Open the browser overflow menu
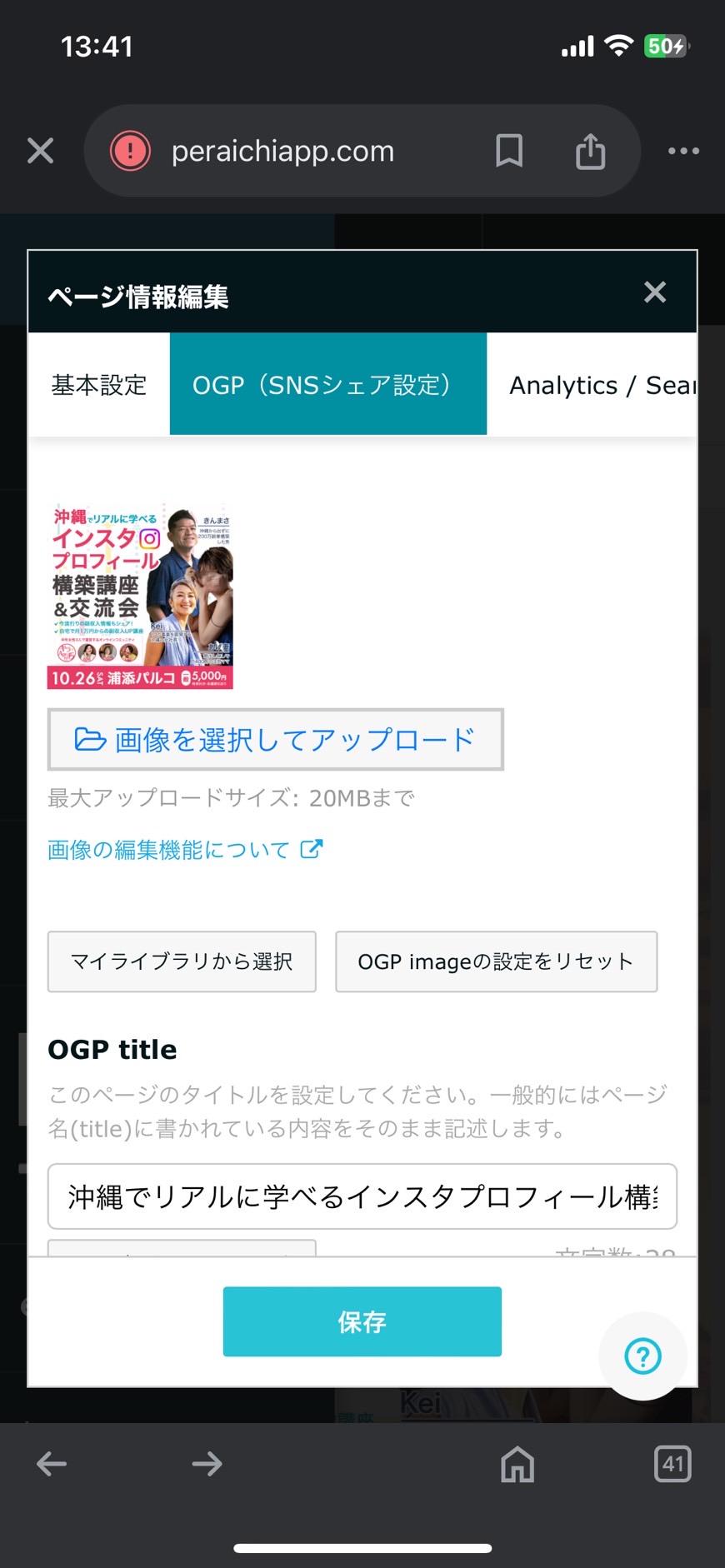The width and height of the screenshot is (725, 1568). (683, 151)
